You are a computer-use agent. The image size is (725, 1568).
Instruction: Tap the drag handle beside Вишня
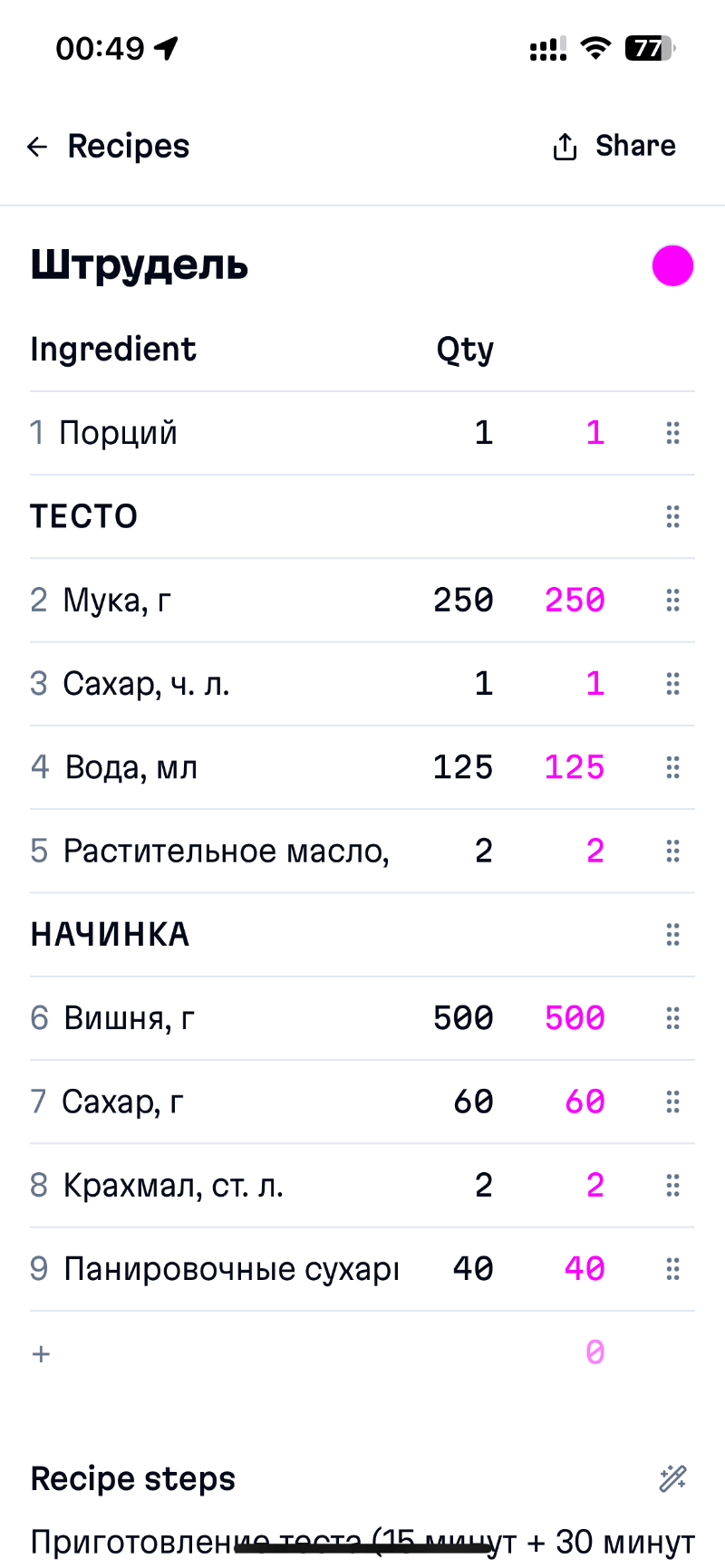pyautogui.click(x=672, y=1018)
